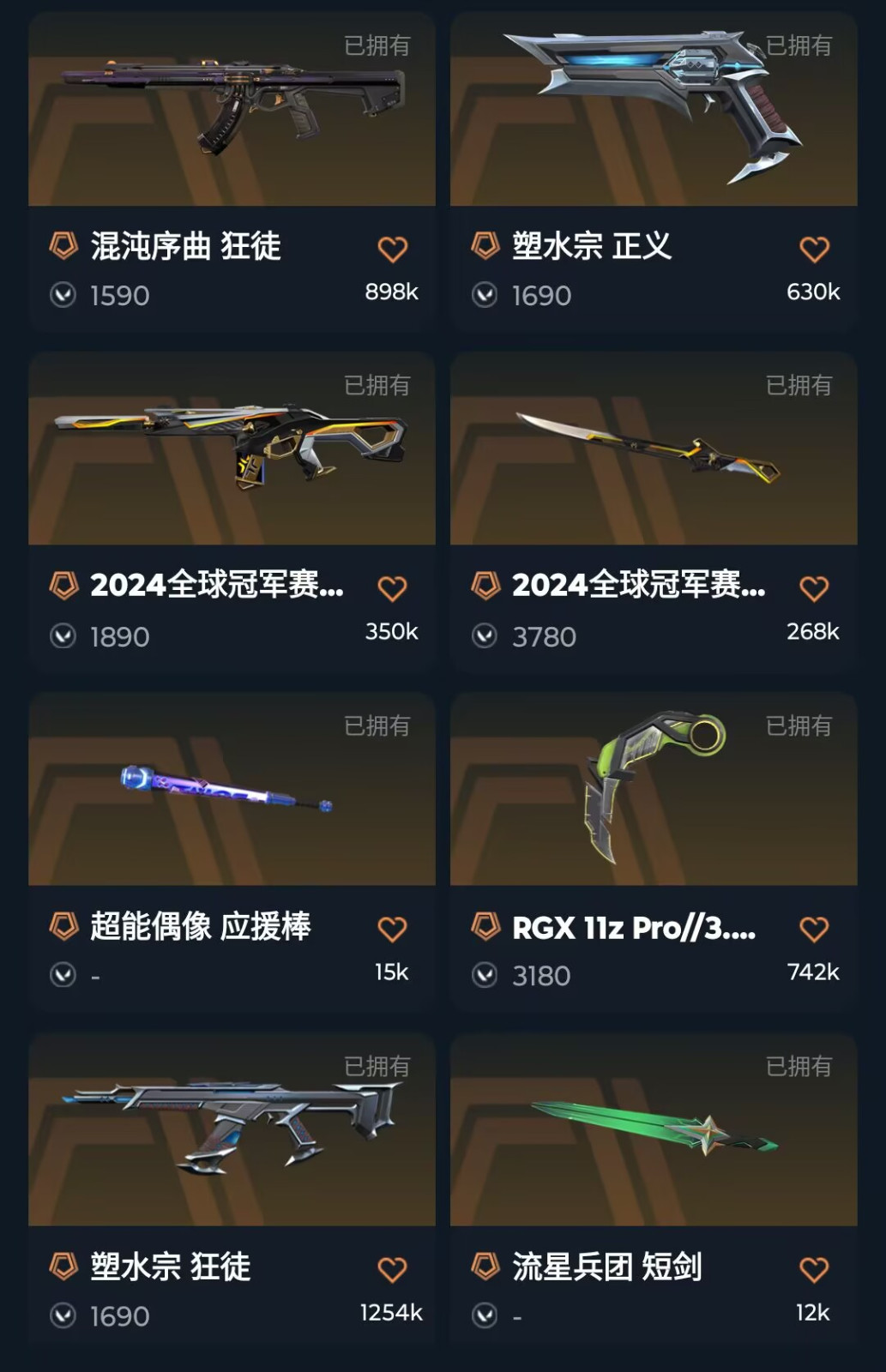Like the 2024全球冠军赛 skin priced 1890
The image size is (886, 1372).
coord(392,589)
